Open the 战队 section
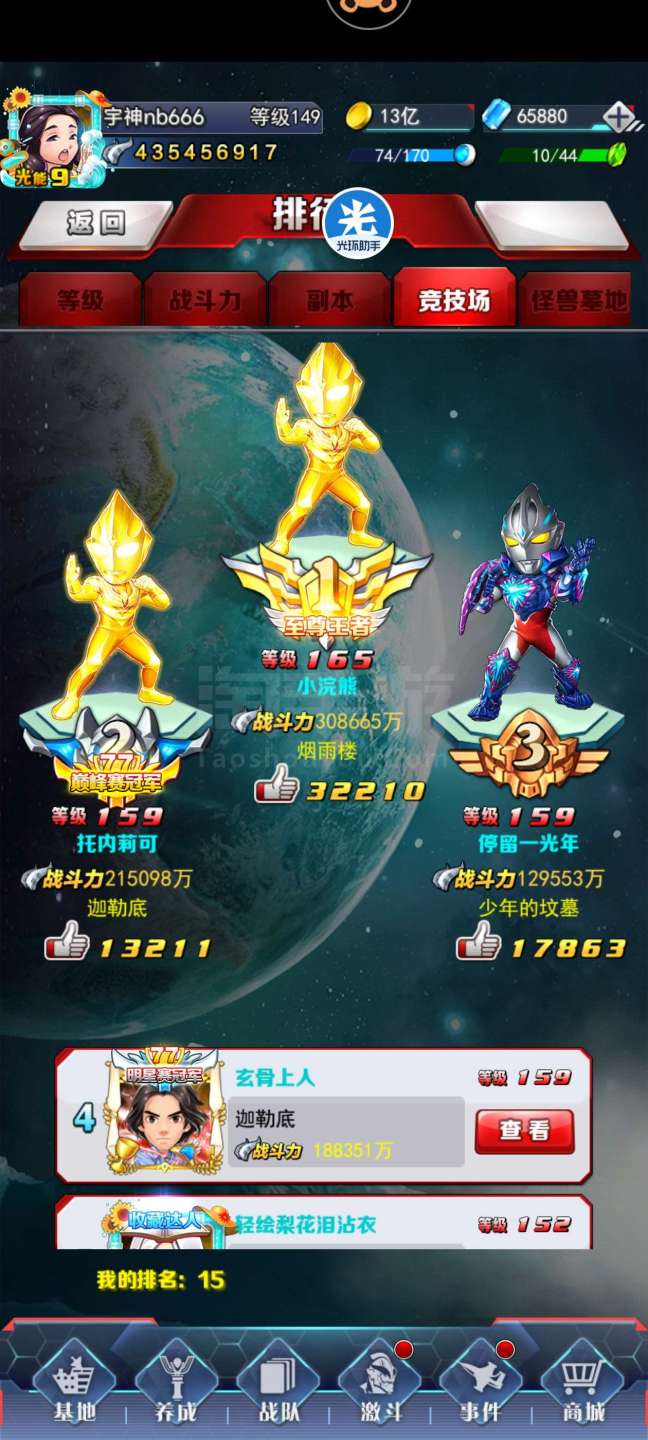 tap(278, 1386)
